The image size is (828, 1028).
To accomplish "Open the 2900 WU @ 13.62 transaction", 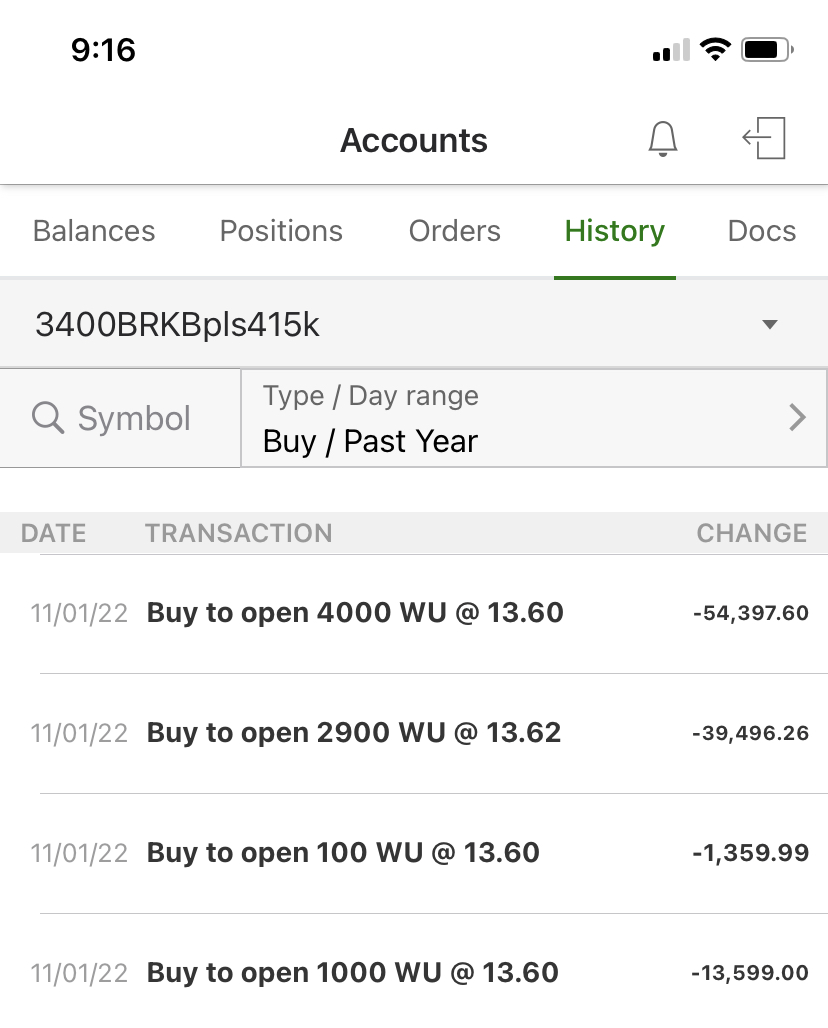I will 414,733.
